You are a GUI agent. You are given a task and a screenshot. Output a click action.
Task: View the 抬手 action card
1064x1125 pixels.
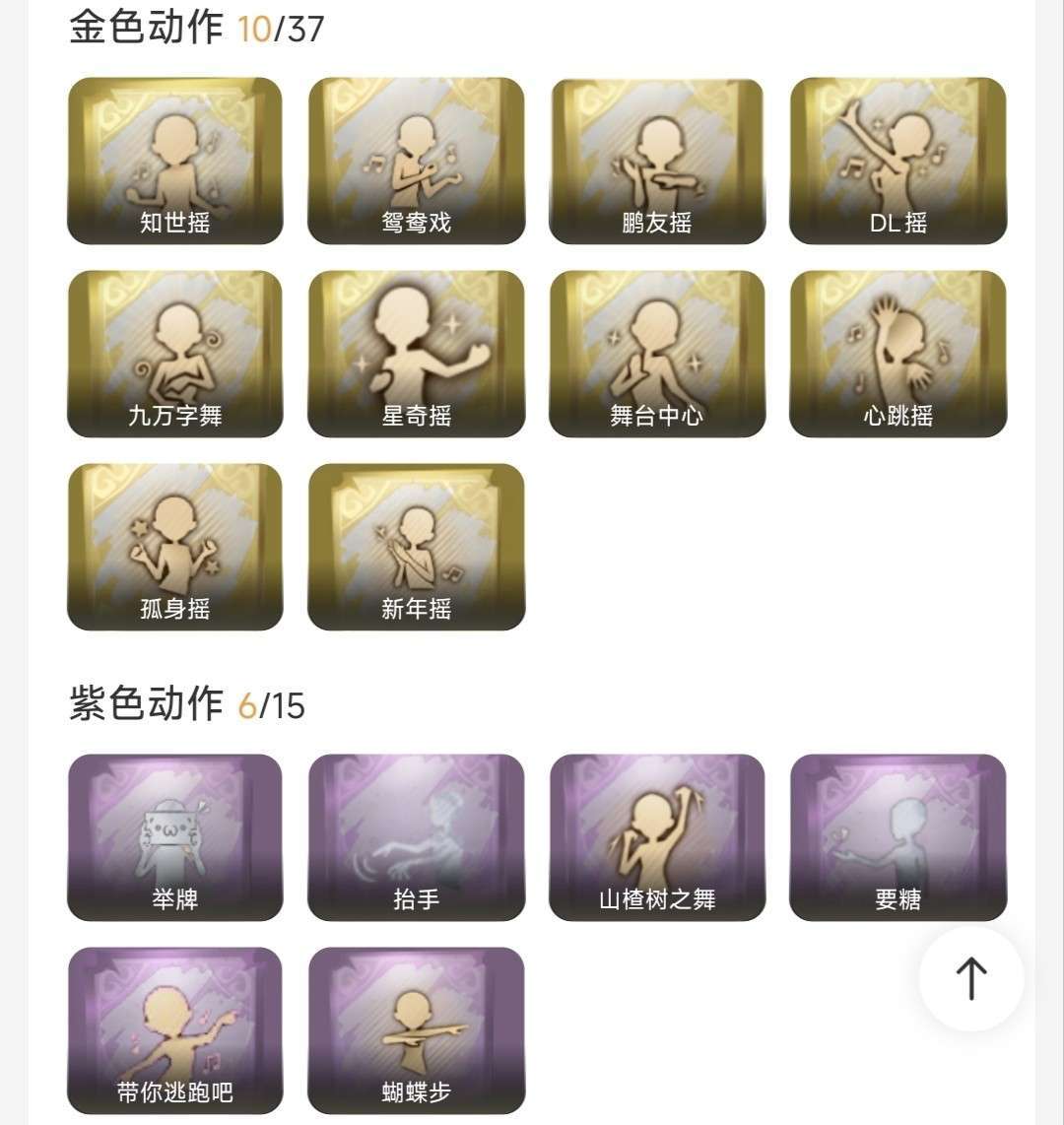point(416,837)
